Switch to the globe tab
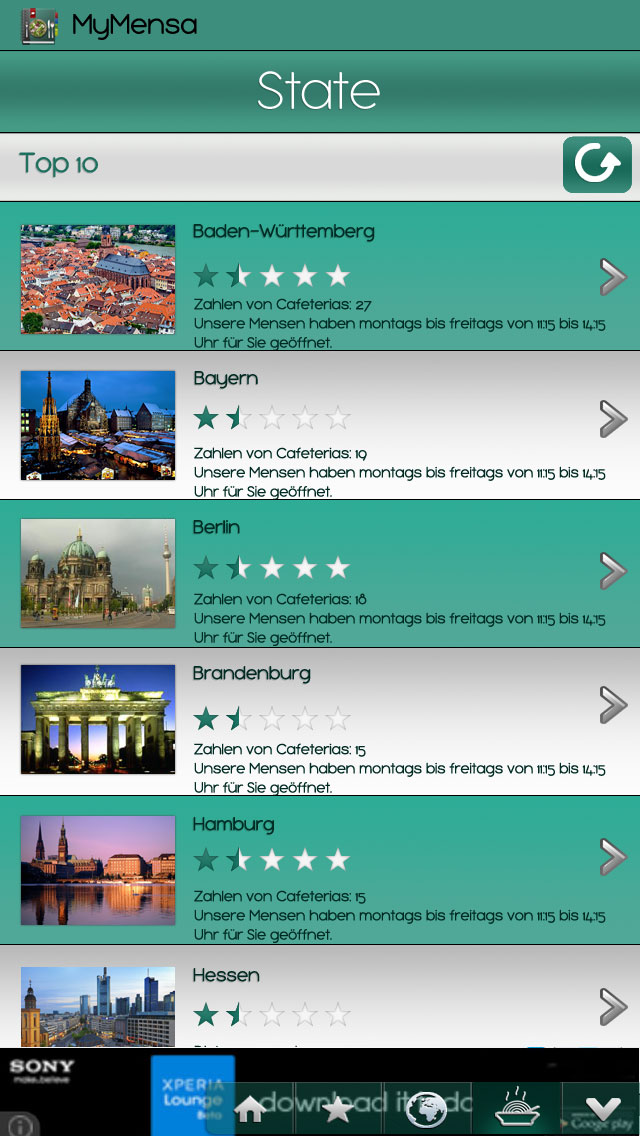This screenshot has width=640, height=1136. 426,1109
